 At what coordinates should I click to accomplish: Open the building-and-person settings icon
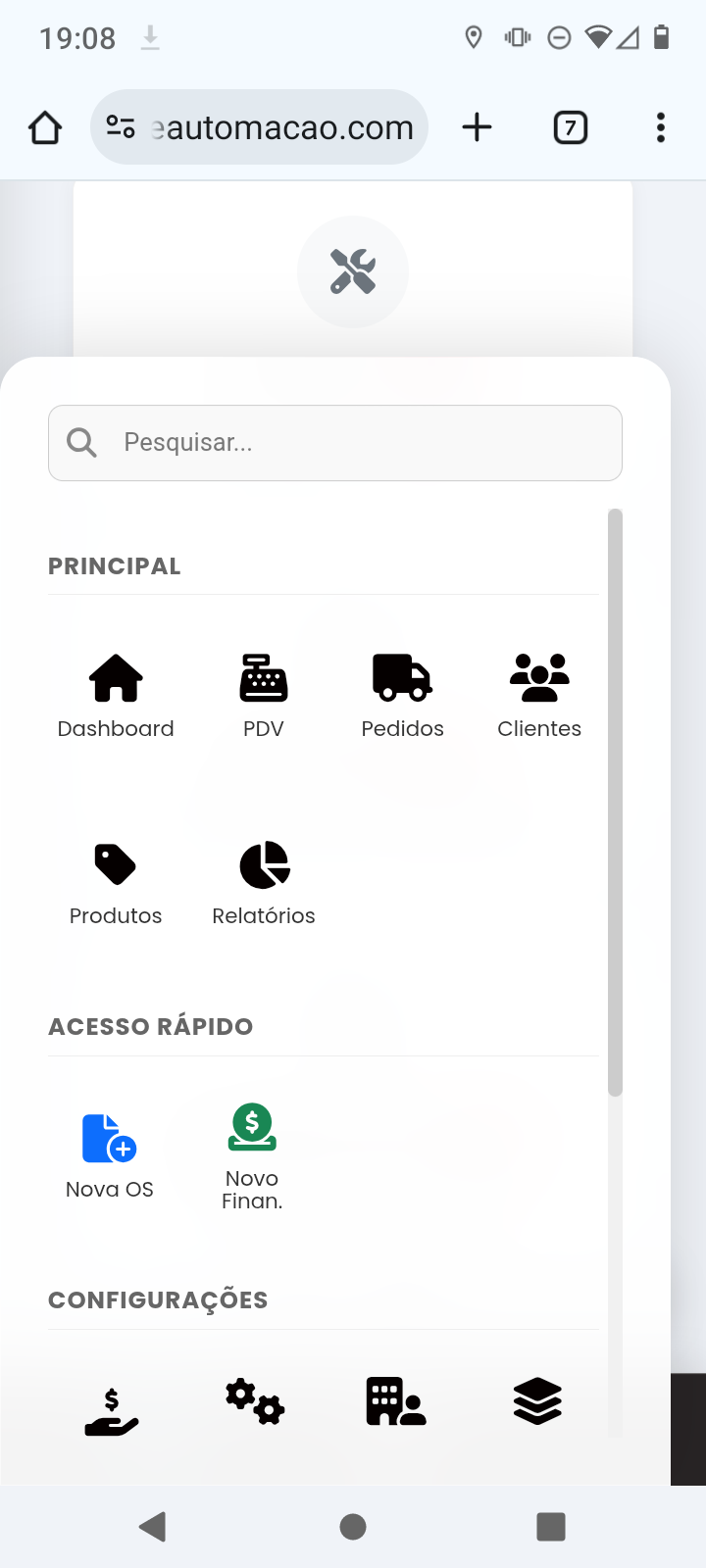395,1402
